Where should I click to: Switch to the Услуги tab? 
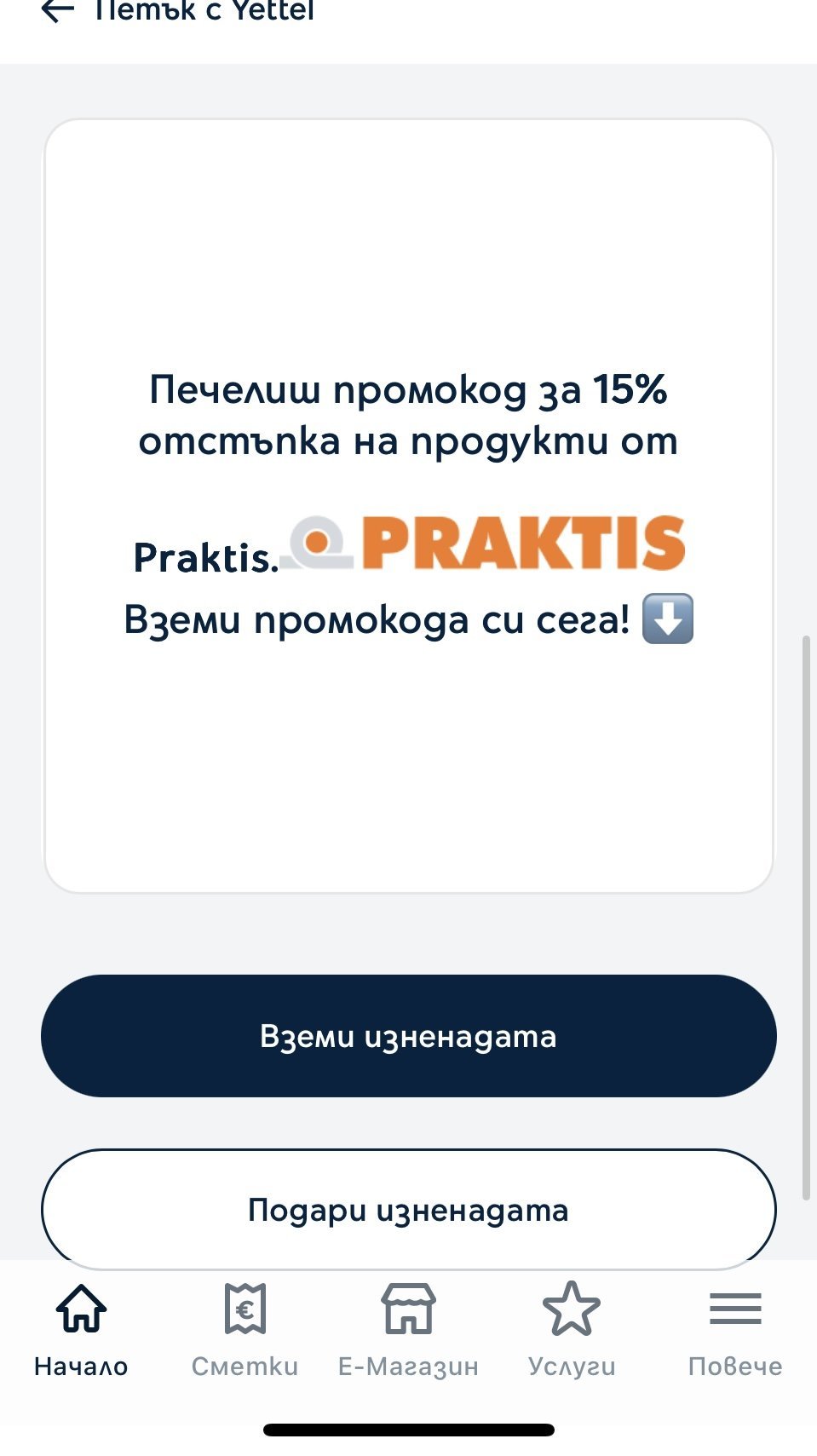pos(571,1329)
